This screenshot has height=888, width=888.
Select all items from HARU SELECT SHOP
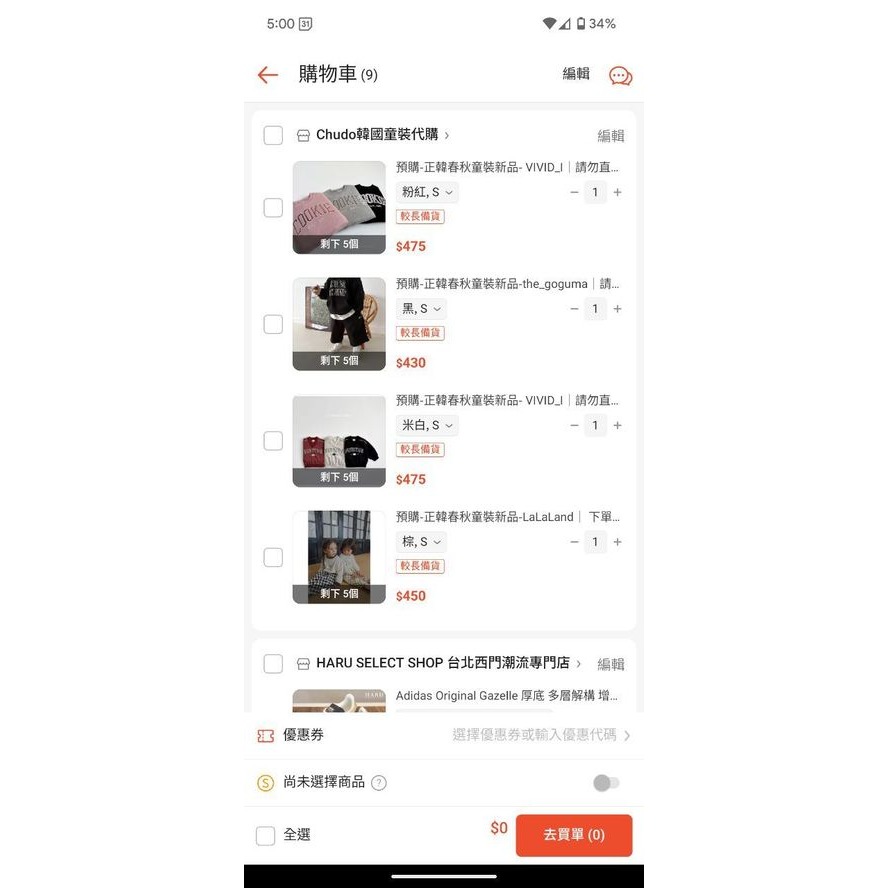point(273,664)
